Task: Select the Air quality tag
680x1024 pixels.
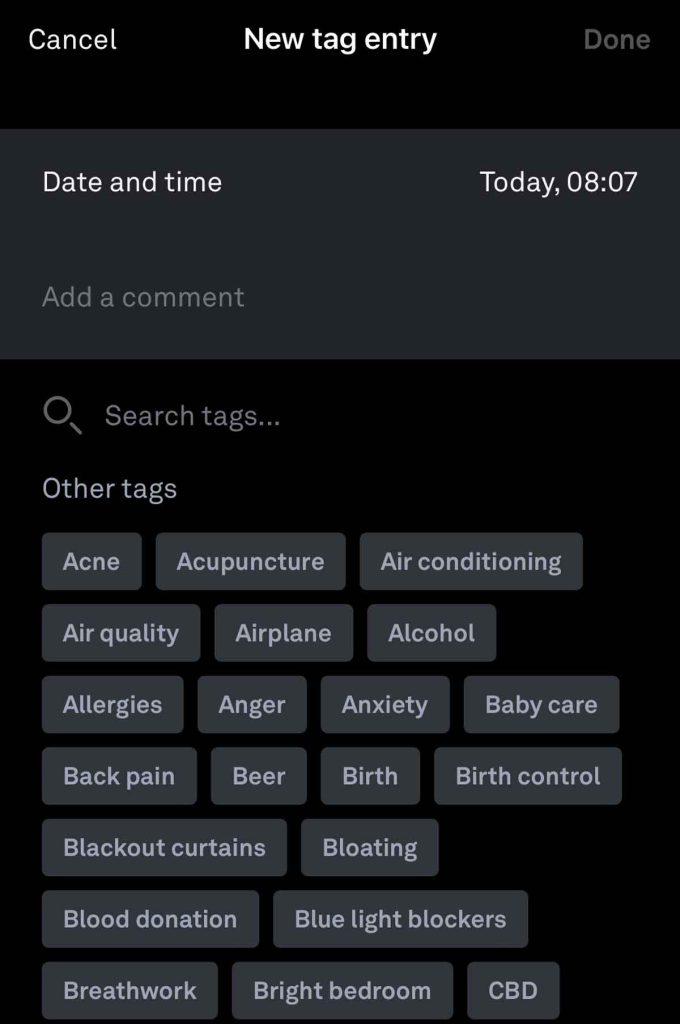Action: (x=121, y=633)
